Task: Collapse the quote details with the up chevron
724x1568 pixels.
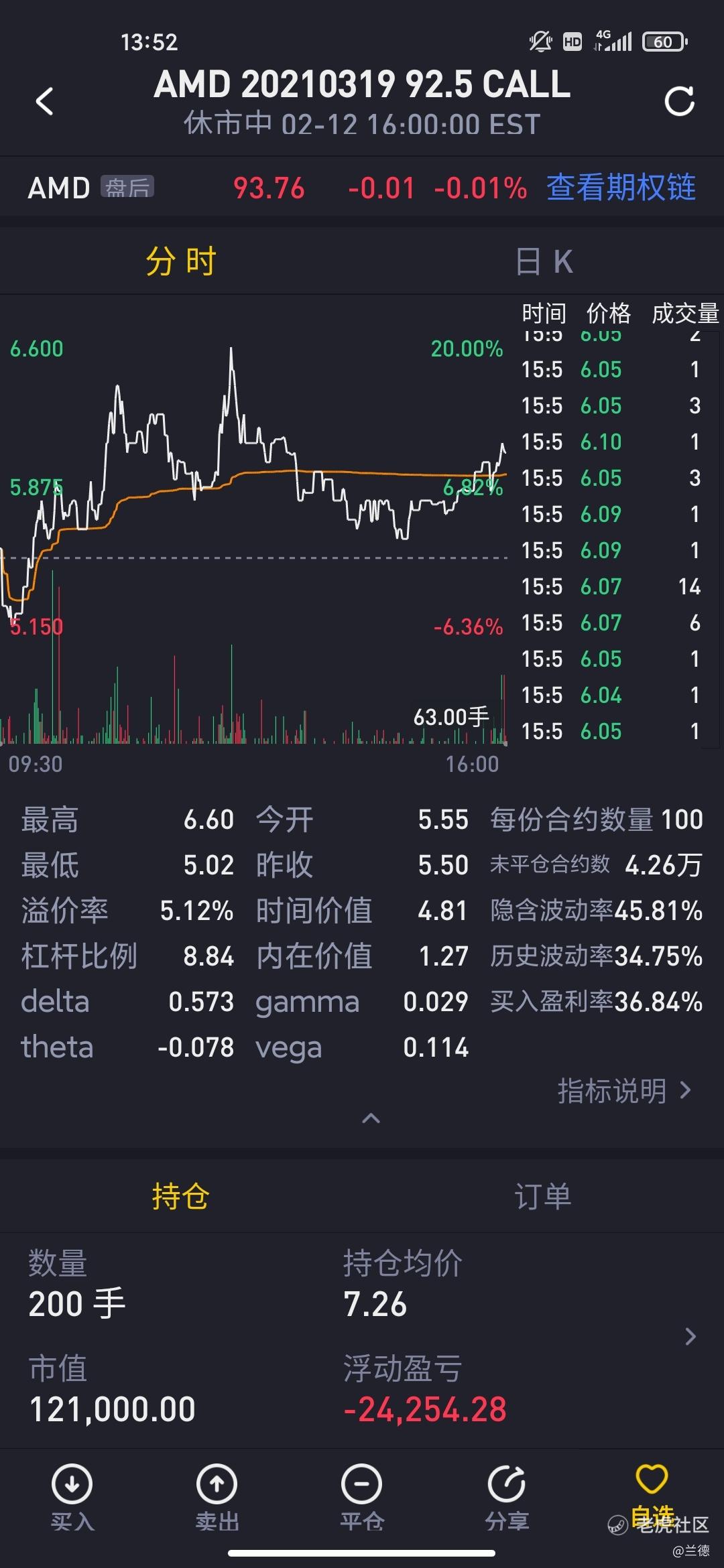Action: [x=371, y=1118]
